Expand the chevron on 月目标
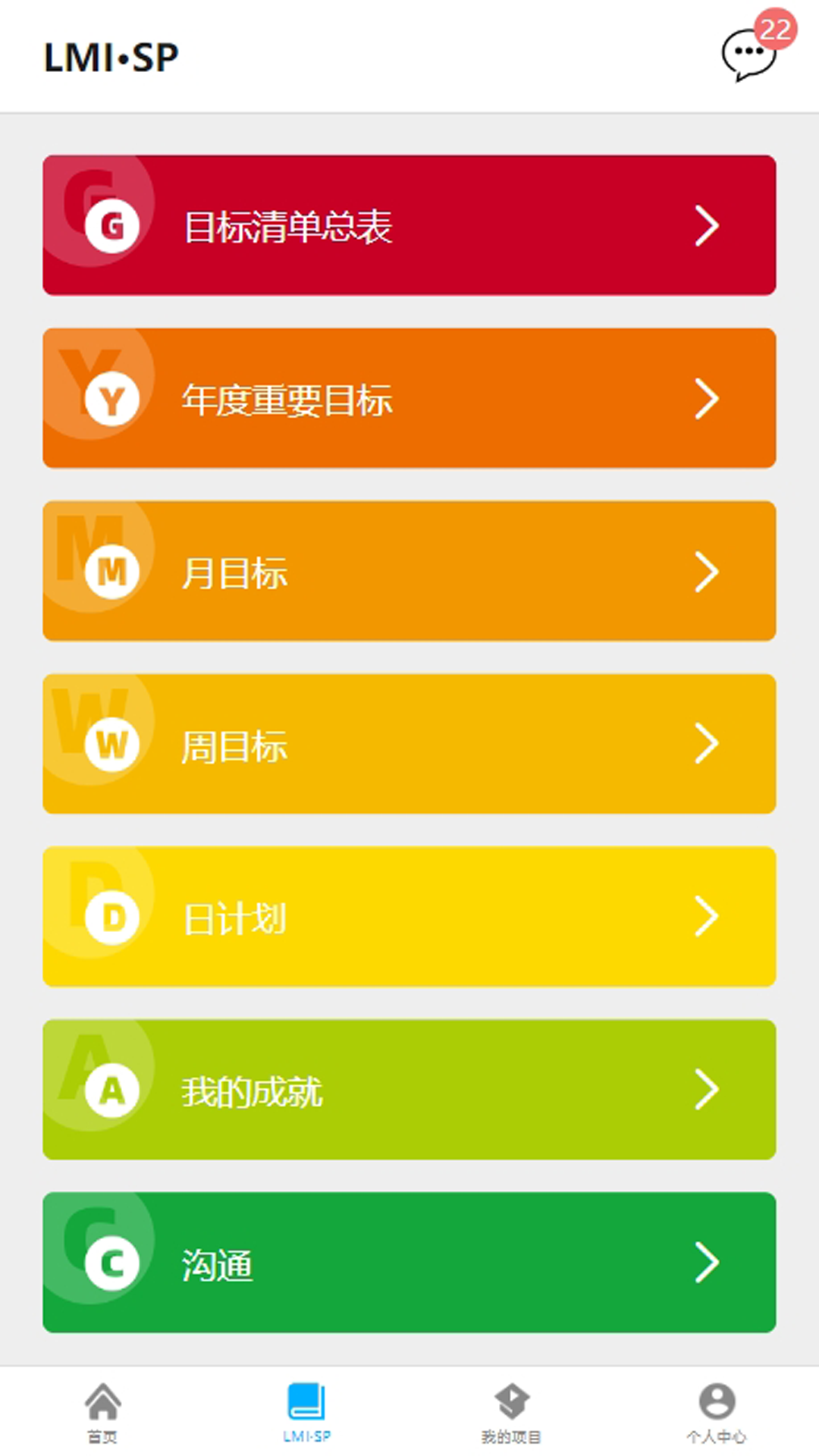The height and width of the screenshot is (1456, 819). coord(707,571)
